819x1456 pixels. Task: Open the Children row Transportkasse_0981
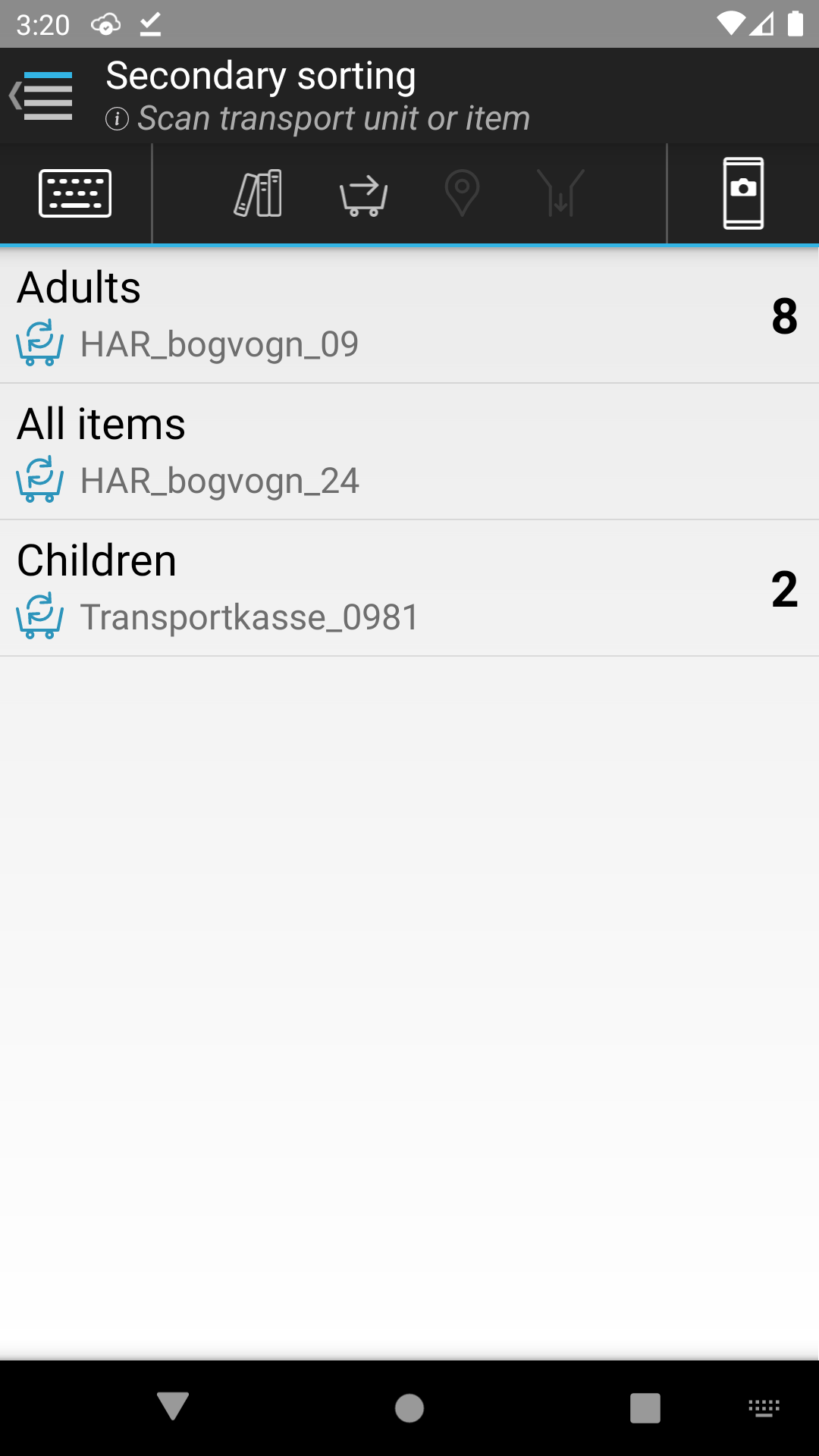point(409,588)
